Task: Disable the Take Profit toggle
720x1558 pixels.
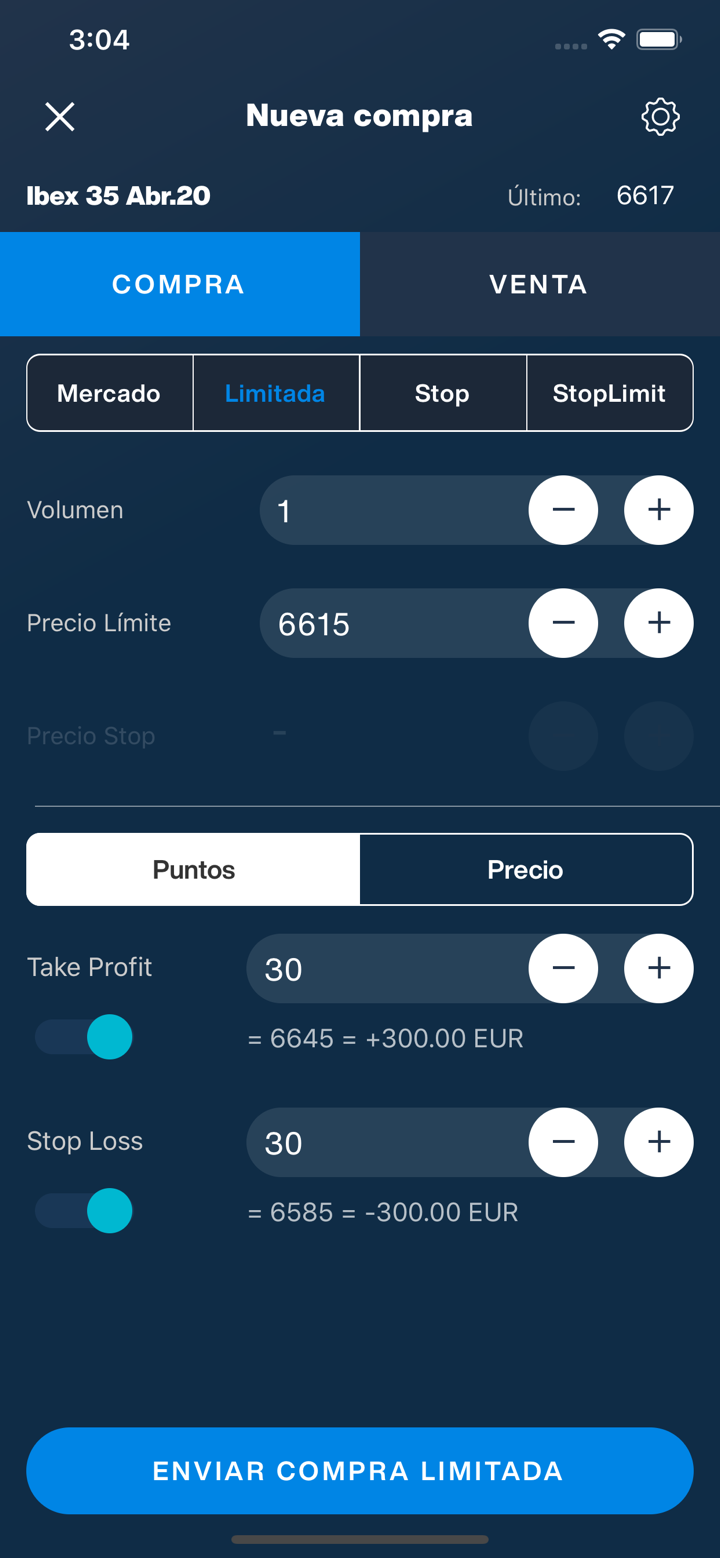Action: [84, 1037]
